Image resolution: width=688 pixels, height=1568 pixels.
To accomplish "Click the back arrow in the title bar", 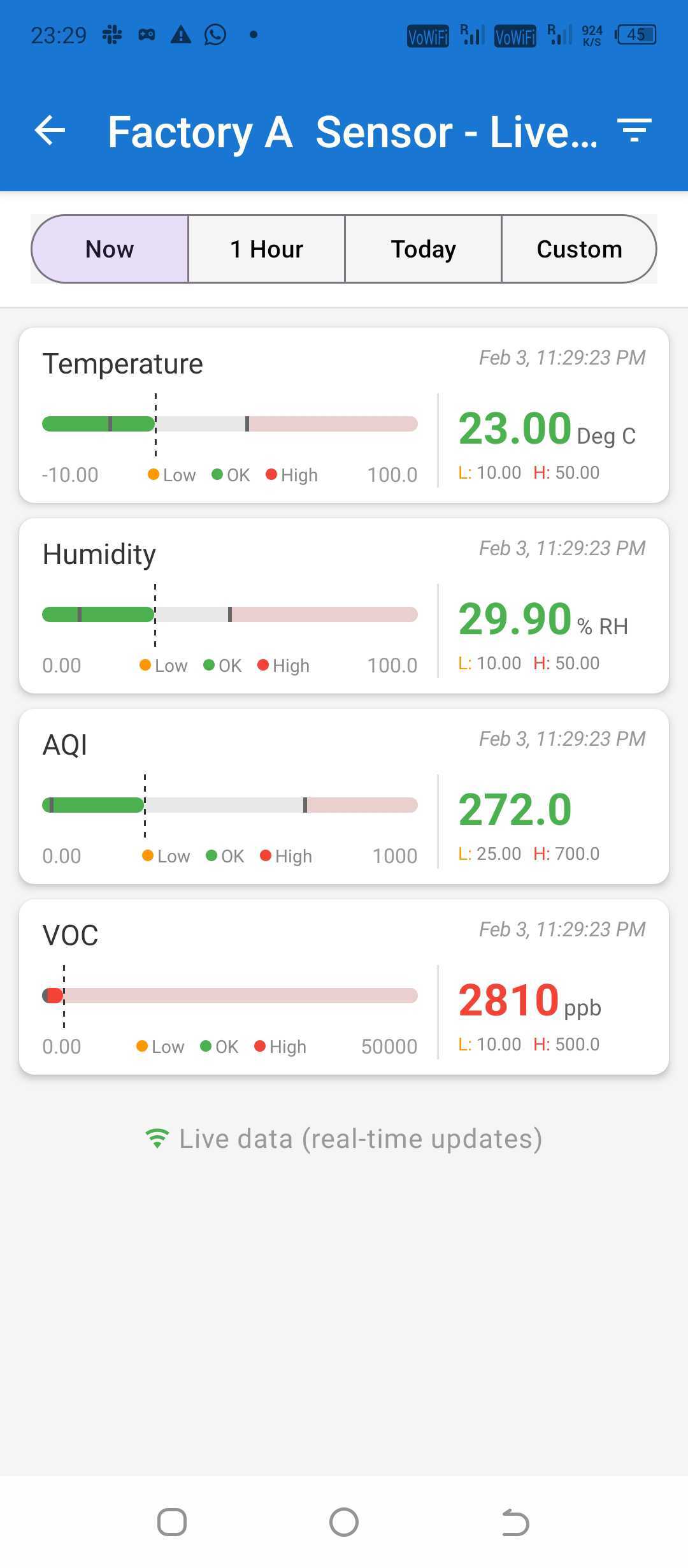I will pos(50,131).
